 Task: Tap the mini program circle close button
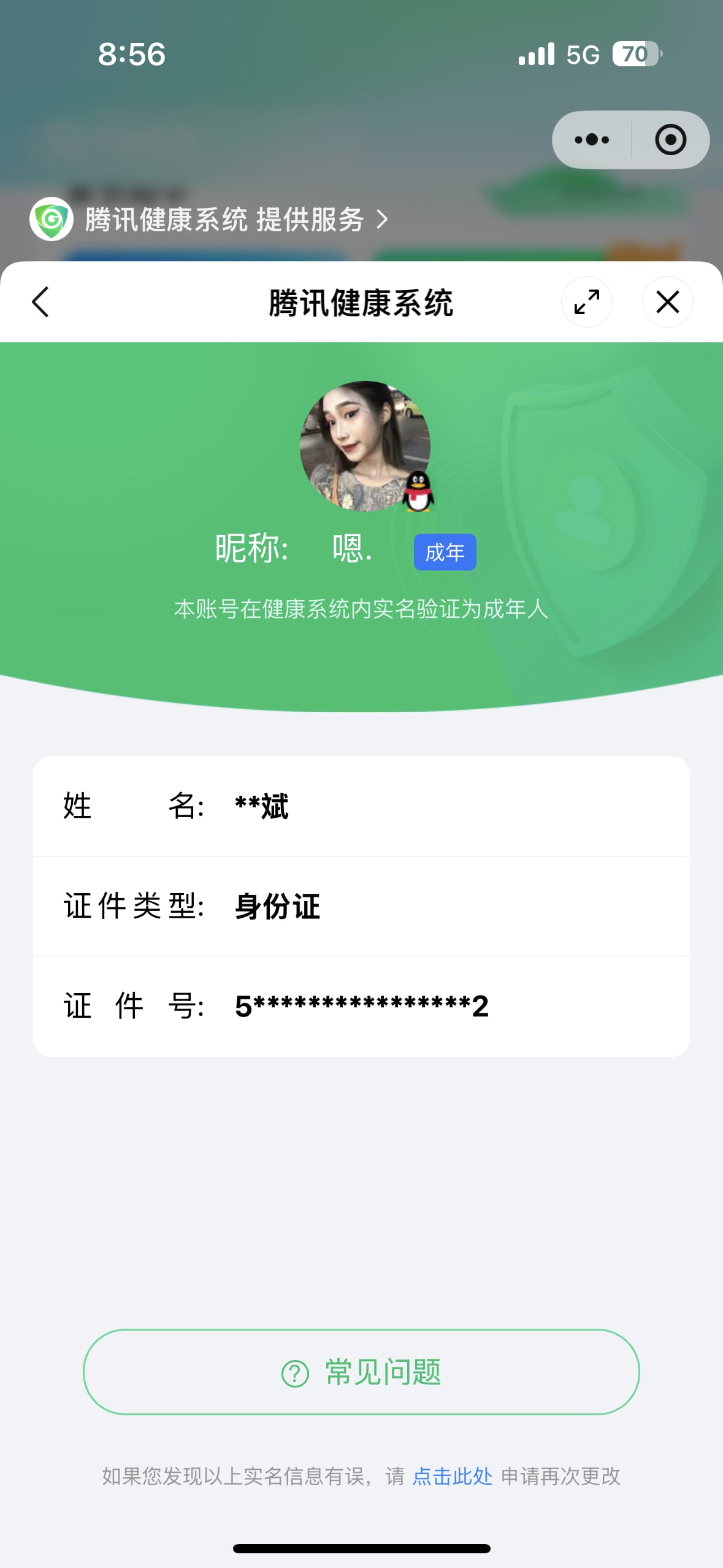coord(670,140)
